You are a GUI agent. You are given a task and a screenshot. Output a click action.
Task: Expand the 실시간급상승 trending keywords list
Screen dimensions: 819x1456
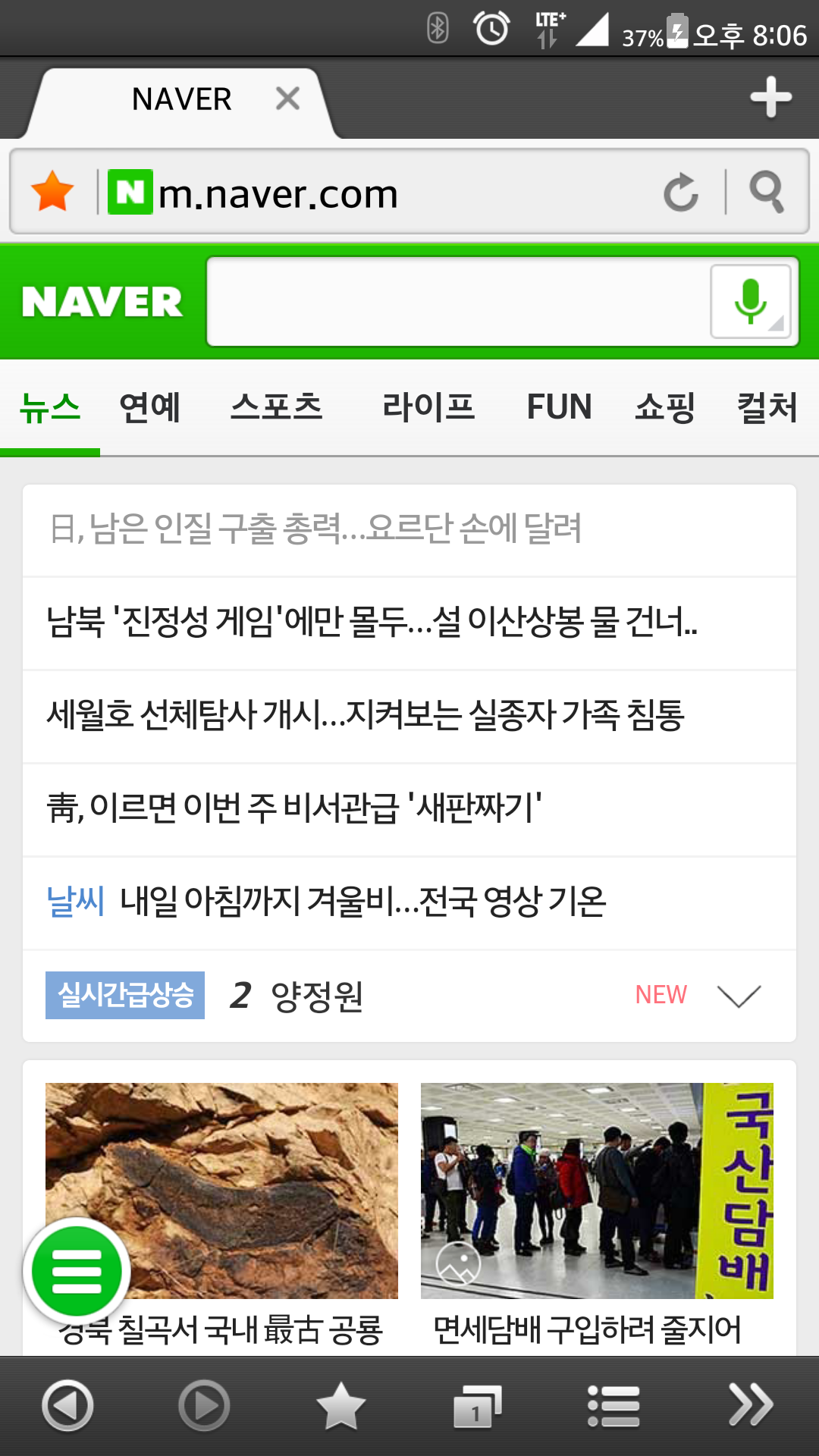point(739,996)
